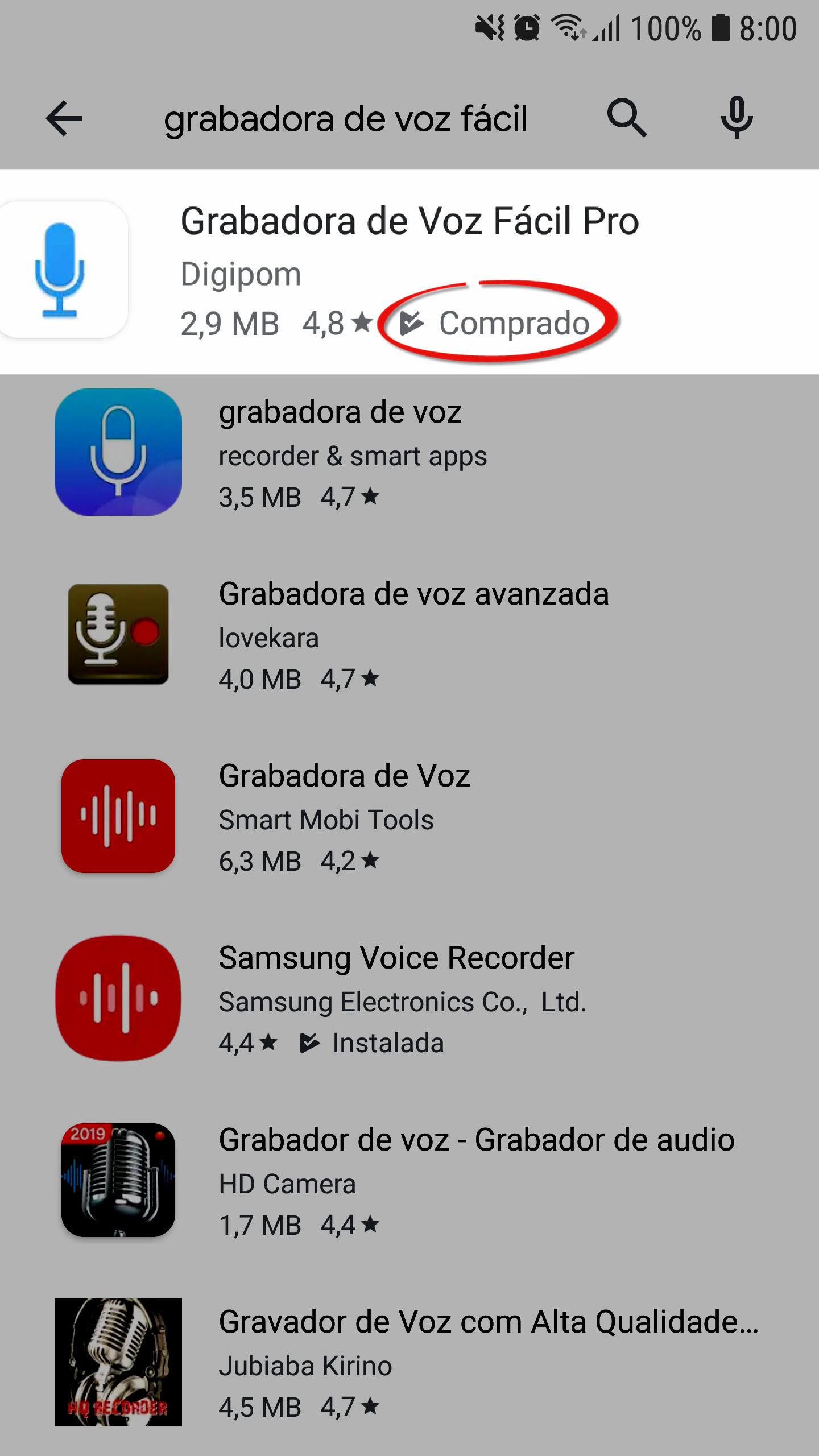Tap the magnifier search icon

(x=626, y=118)
